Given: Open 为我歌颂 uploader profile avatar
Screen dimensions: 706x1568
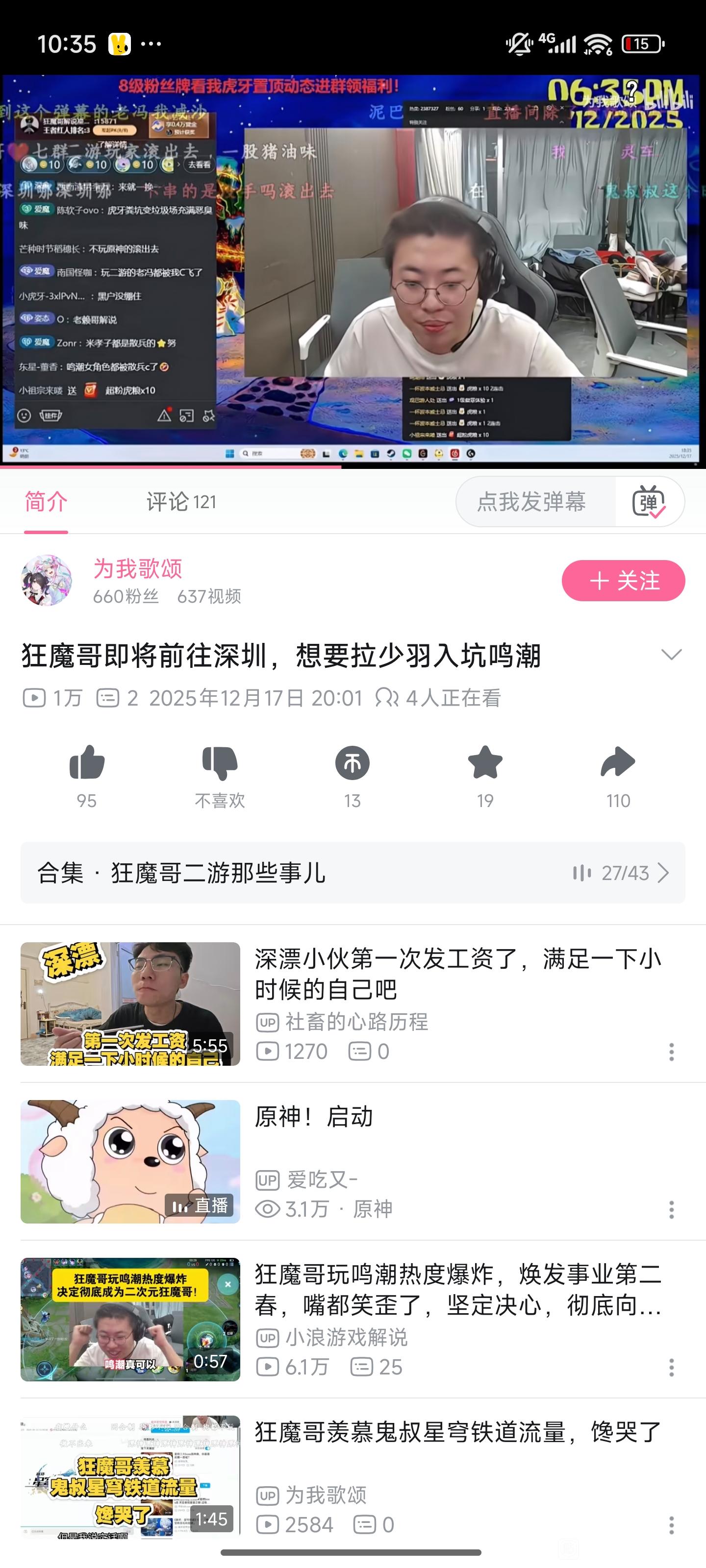Looking at the screenshot, I should [x=46, y=581].
